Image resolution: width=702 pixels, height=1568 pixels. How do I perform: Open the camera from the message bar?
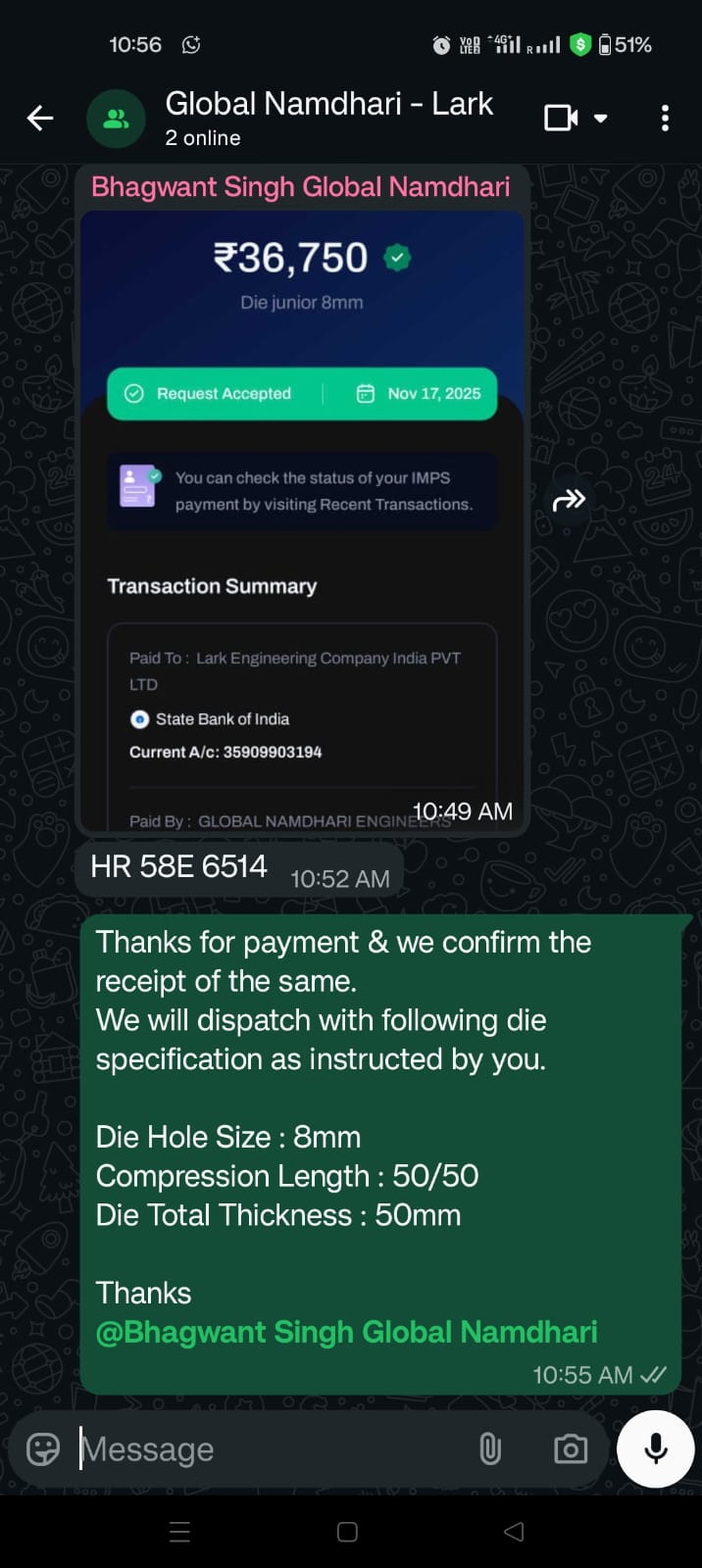[570, 1448]
